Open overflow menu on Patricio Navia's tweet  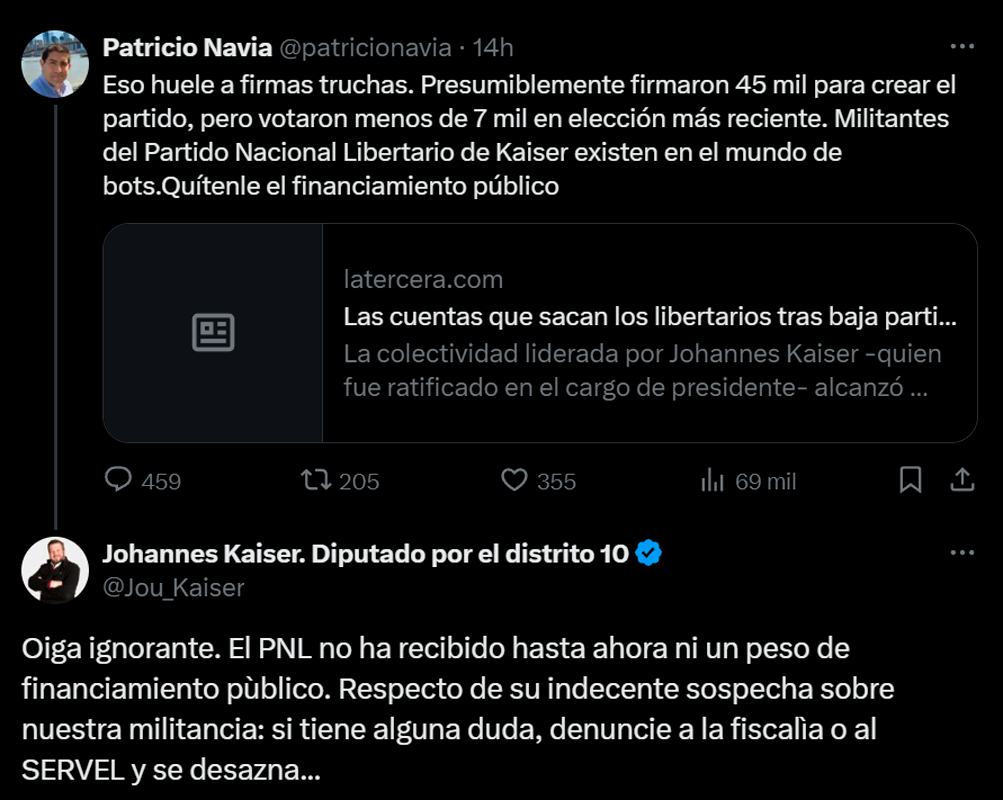[x=961, y=47]
